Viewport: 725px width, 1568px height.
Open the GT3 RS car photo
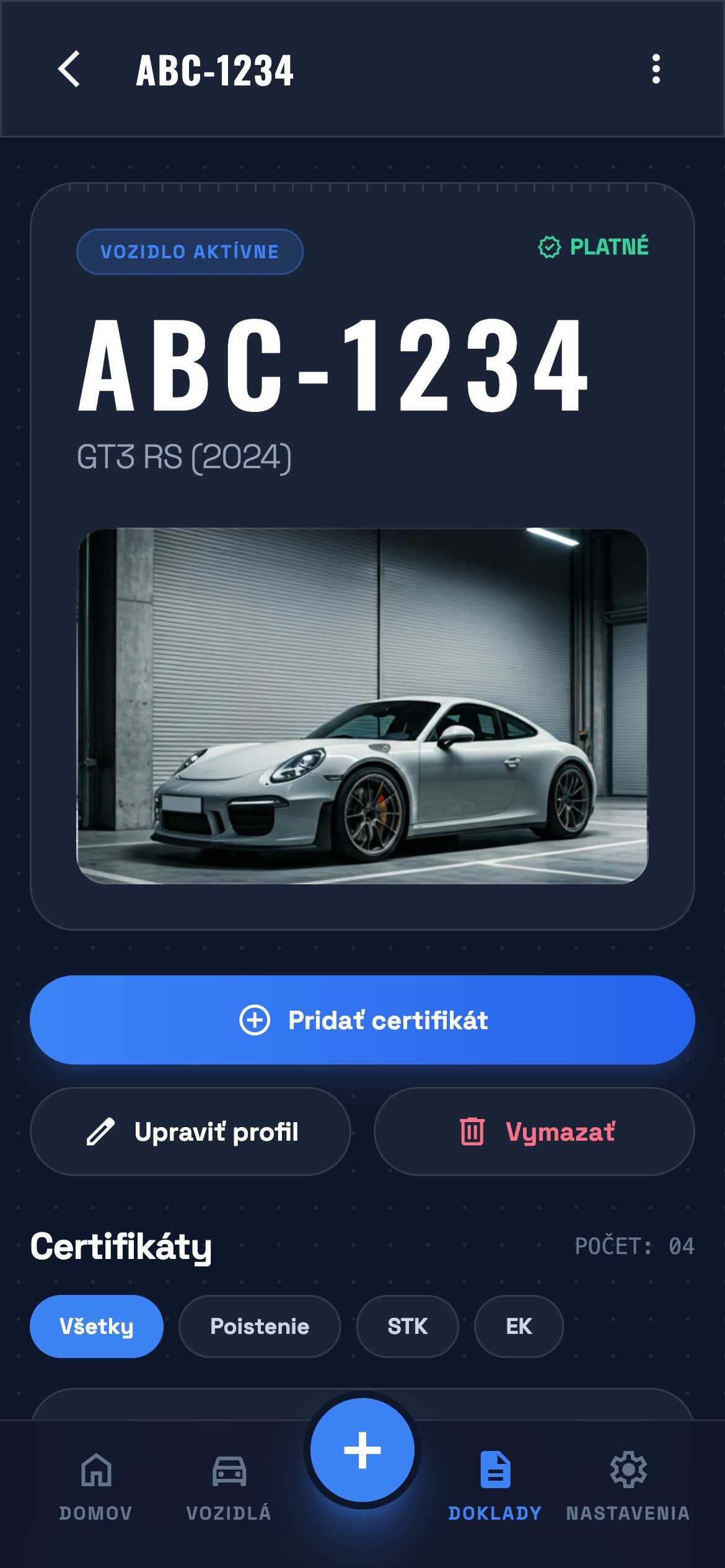[x=362, y=705]
